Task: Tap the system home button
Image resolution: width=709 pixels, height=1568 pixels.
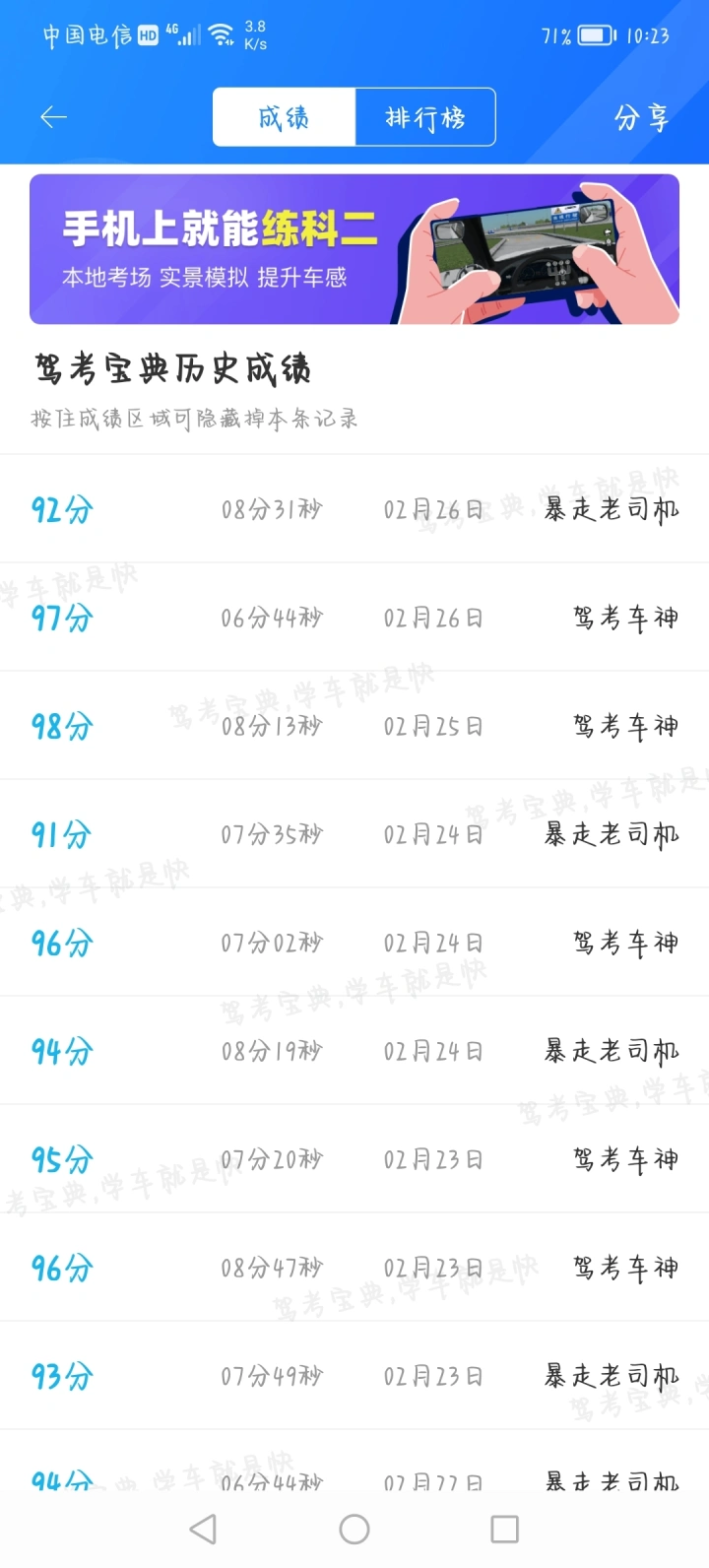Action: [354, 1530]
